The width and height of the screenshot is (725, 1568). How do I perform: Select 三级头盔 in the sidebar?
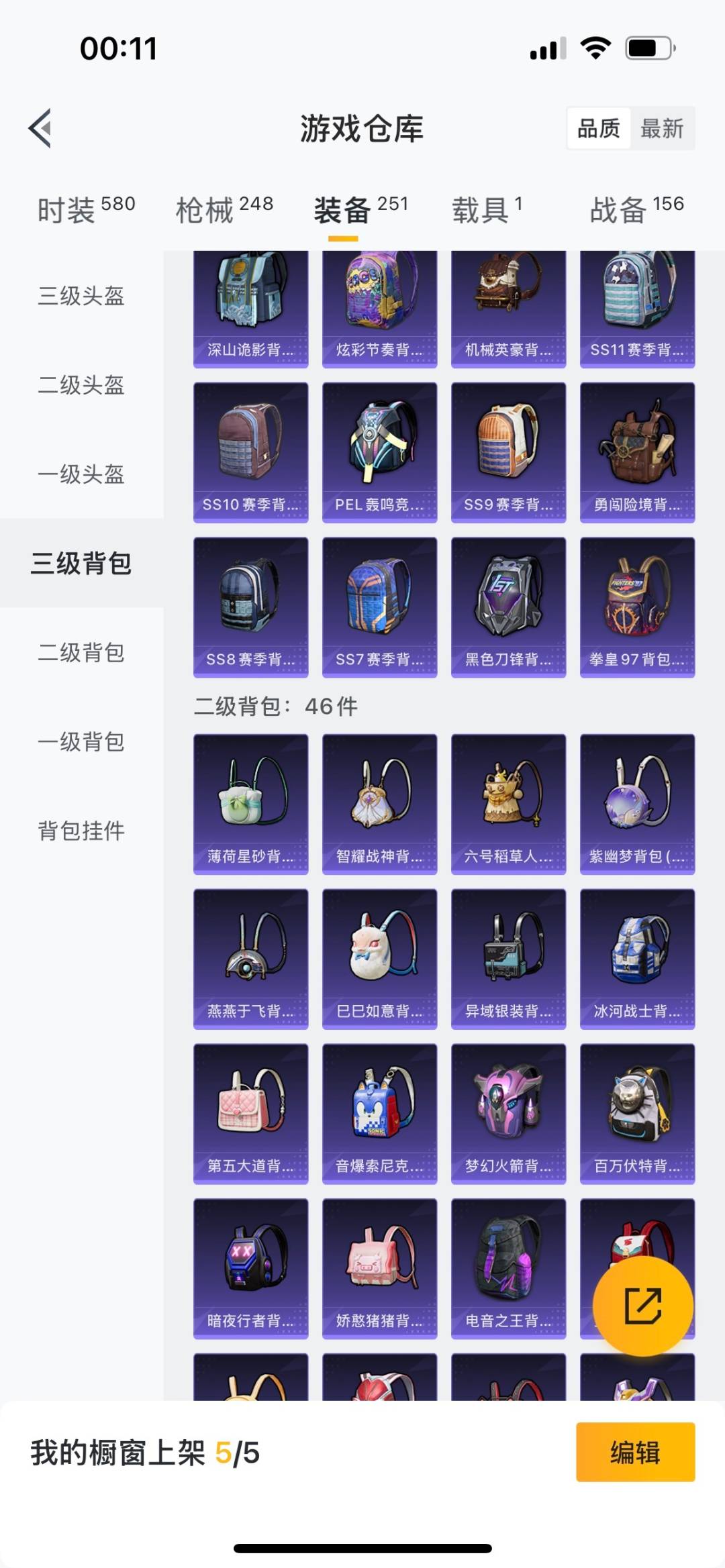81,296
